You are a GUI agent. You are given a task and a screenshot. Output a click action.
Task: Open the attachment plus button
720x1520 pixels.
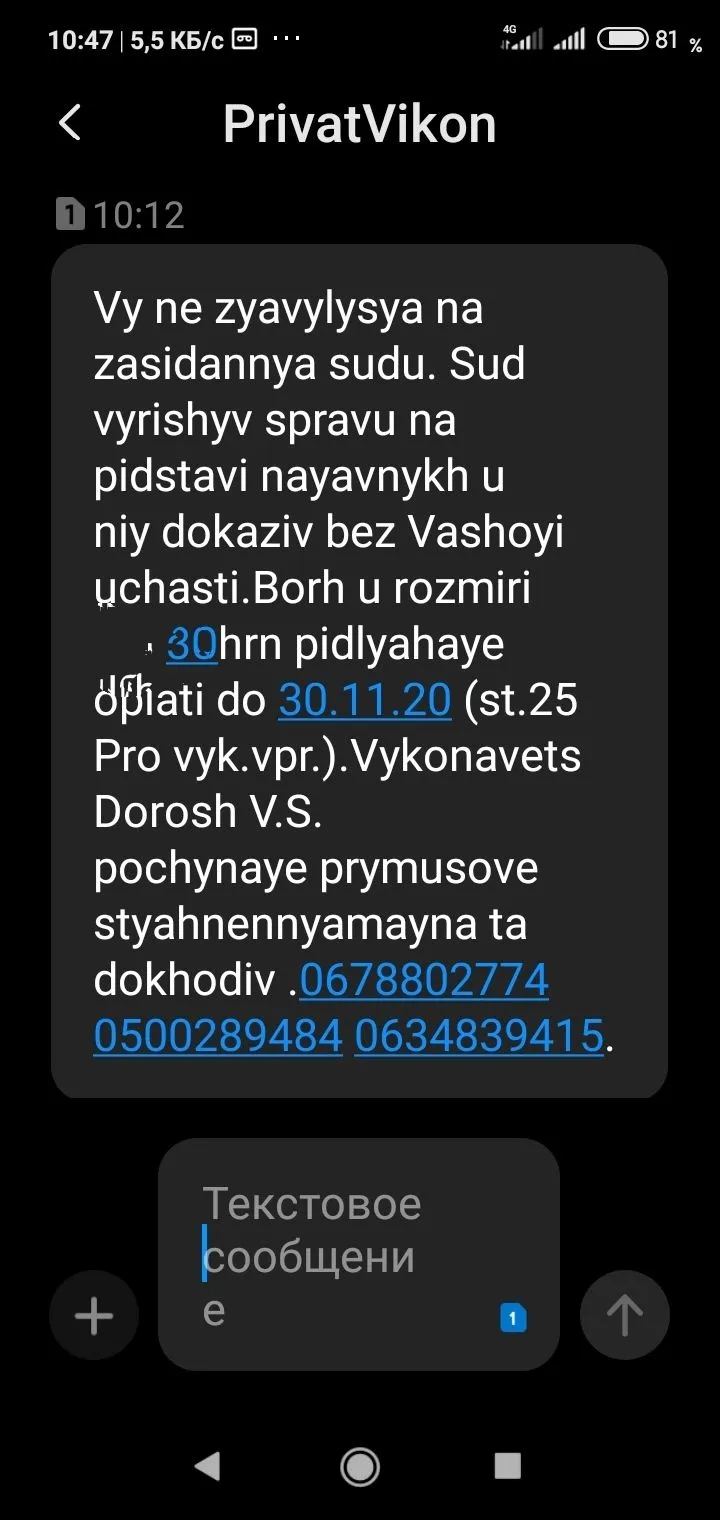94,1315
